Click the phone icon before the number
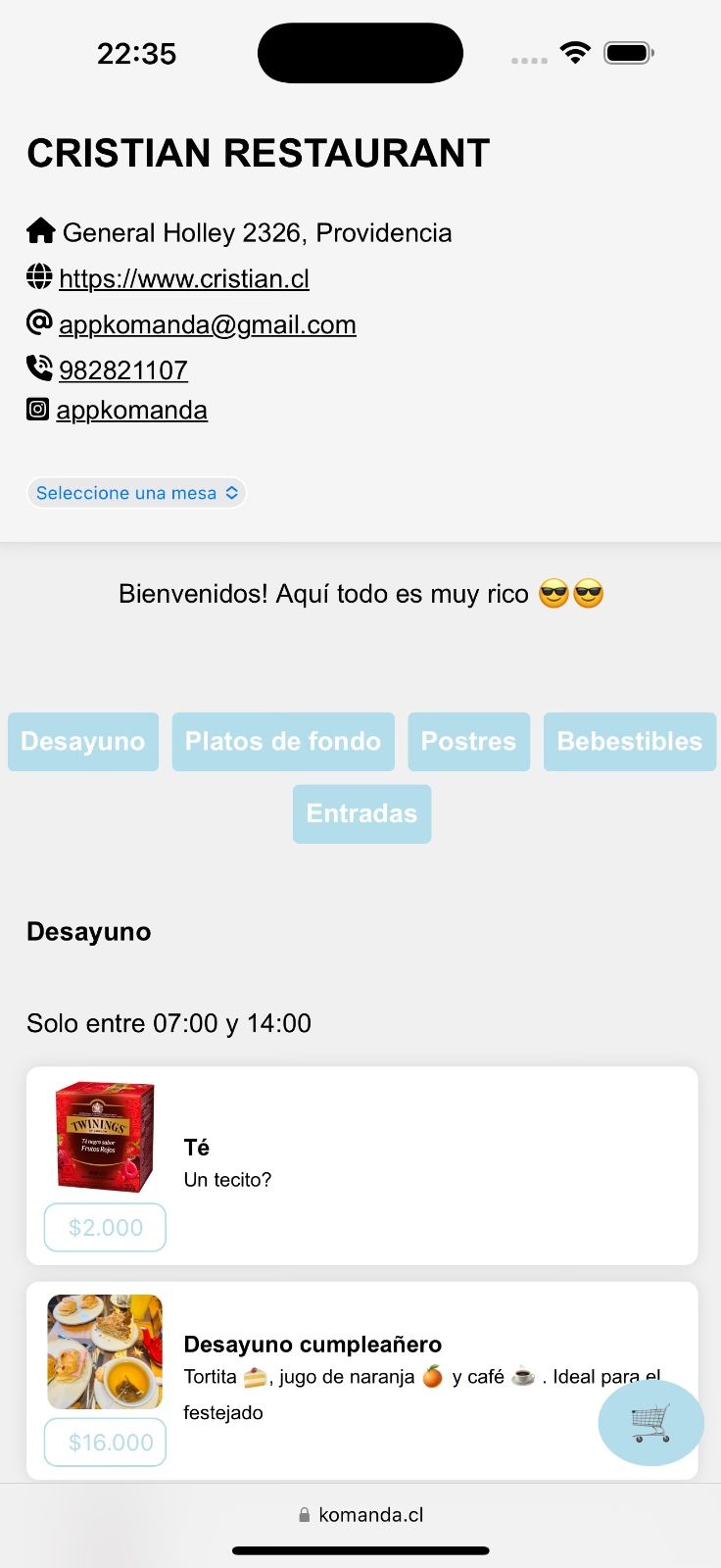This screenshot has width=721, height=1568. 38,367
